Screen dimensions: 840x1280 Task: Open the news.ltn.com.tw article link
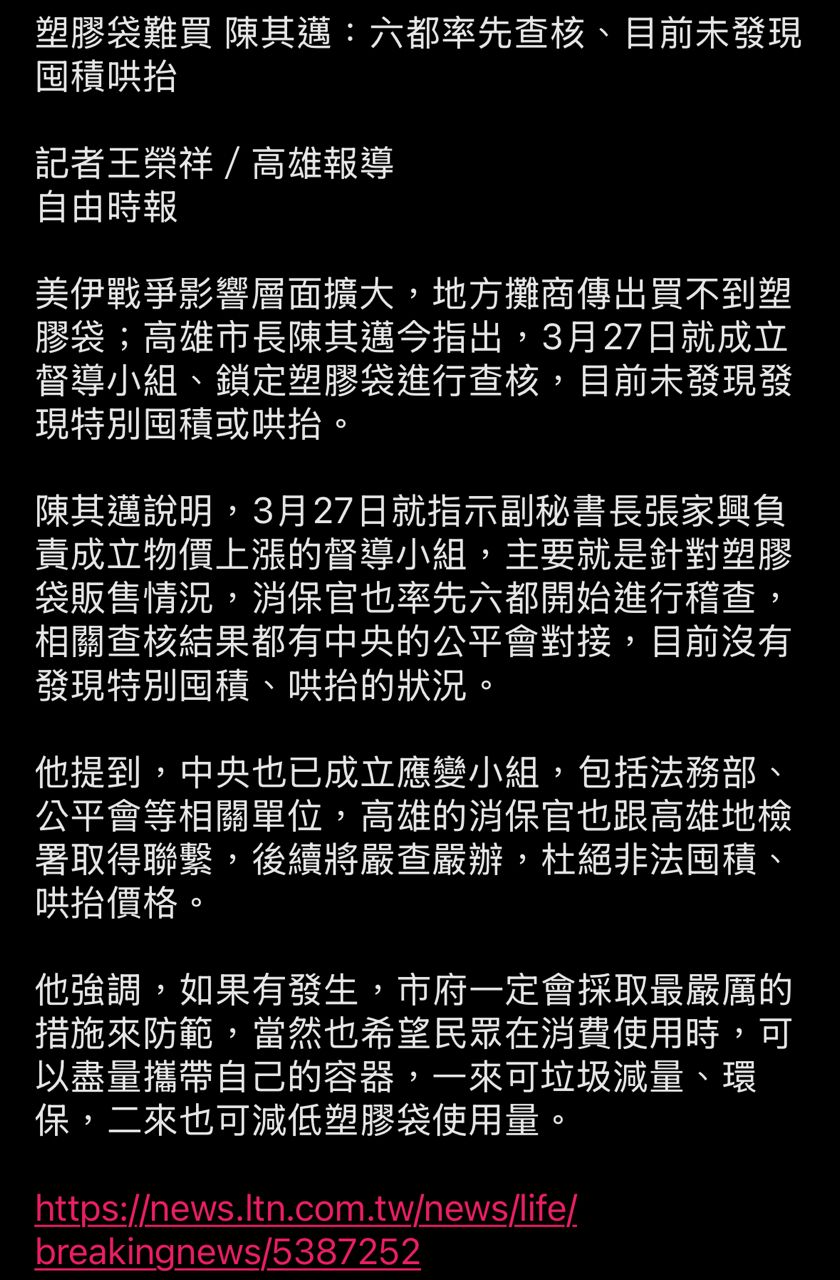[x=305, y=1210]
